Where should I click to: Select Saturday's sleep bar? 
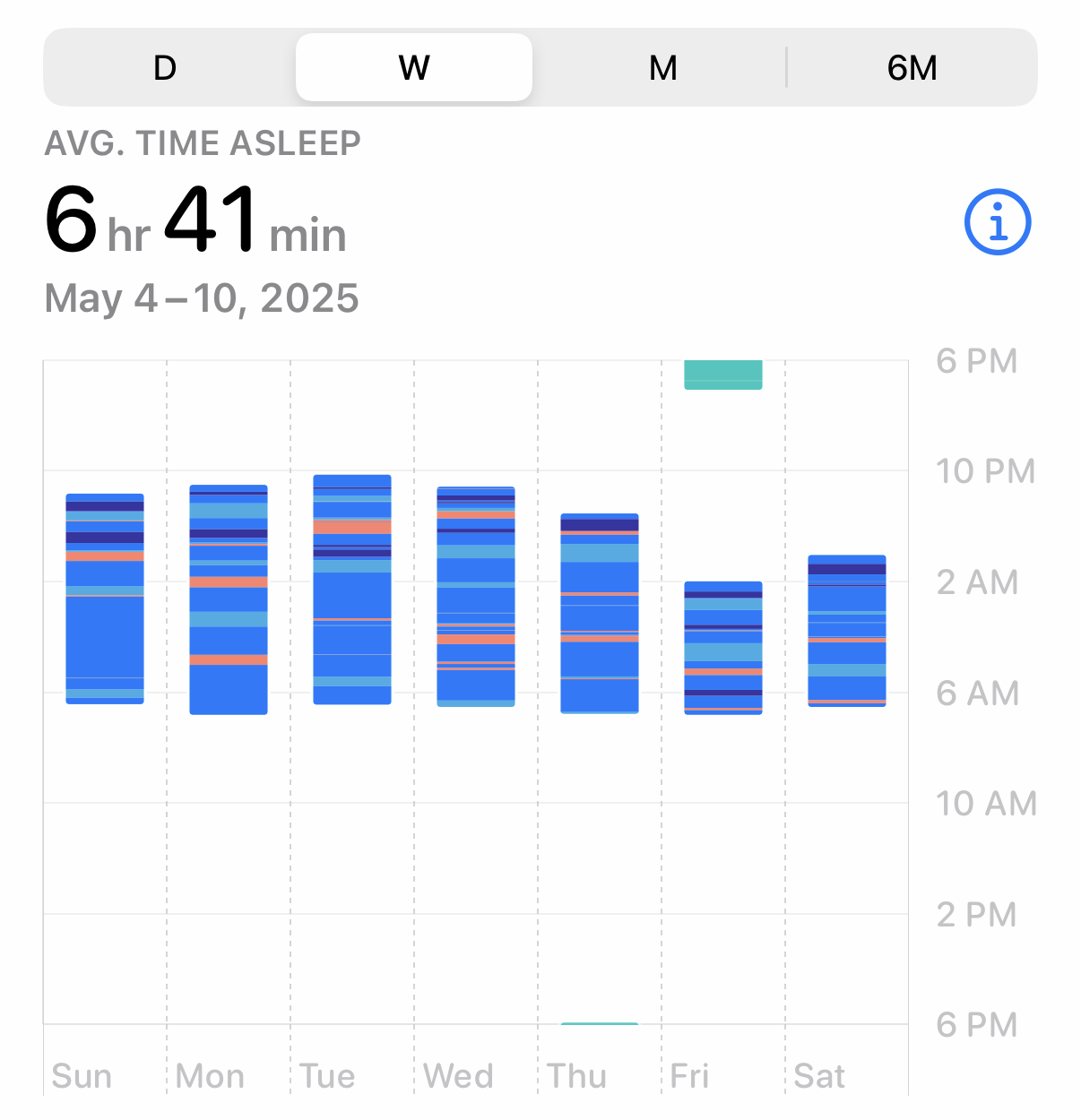click(847, 631)
